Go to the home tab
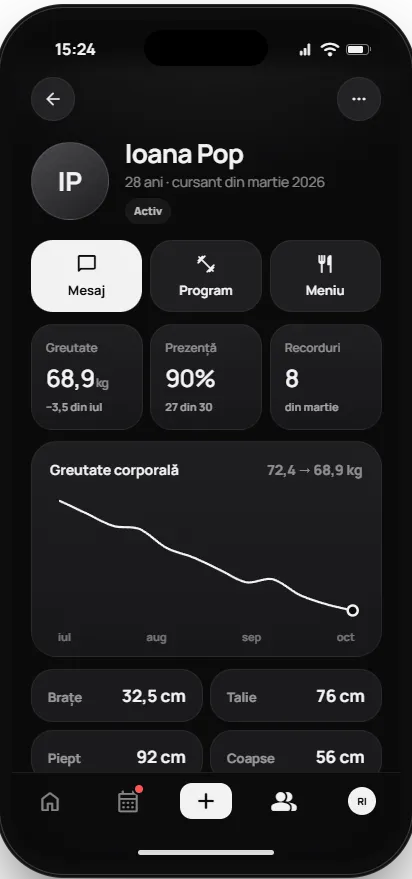Screen dimensions: 412x879 click(50, 802)
